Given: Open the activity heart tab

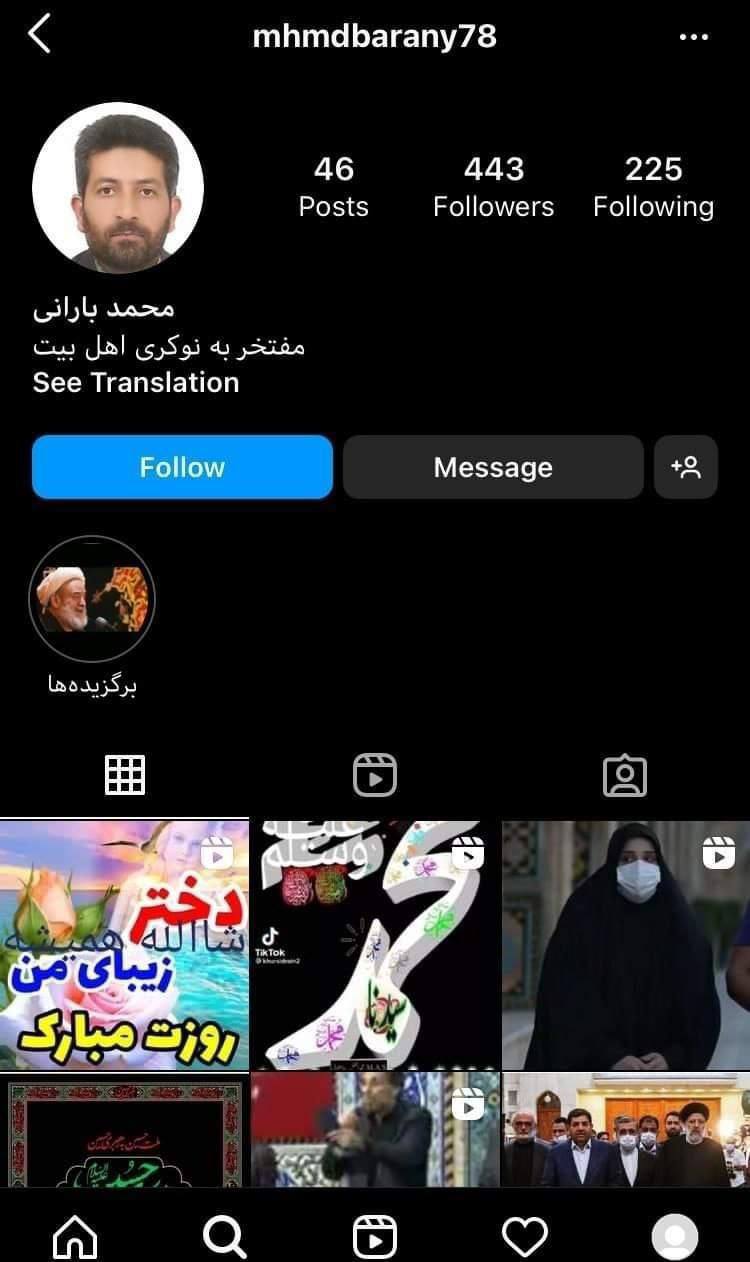Looking at the screenshot, I should [525, 1239].
